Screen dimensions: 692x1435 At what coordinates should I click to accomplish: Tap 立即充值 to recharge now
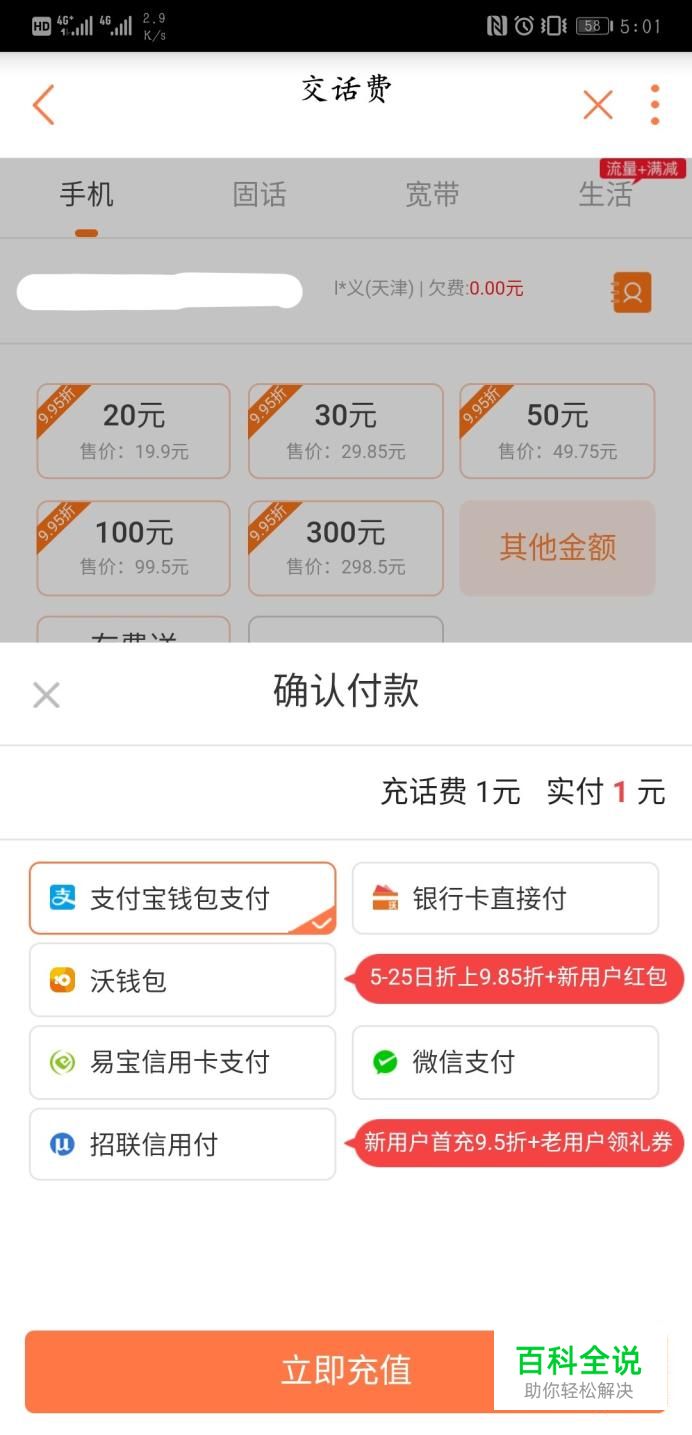point(346,1371)
